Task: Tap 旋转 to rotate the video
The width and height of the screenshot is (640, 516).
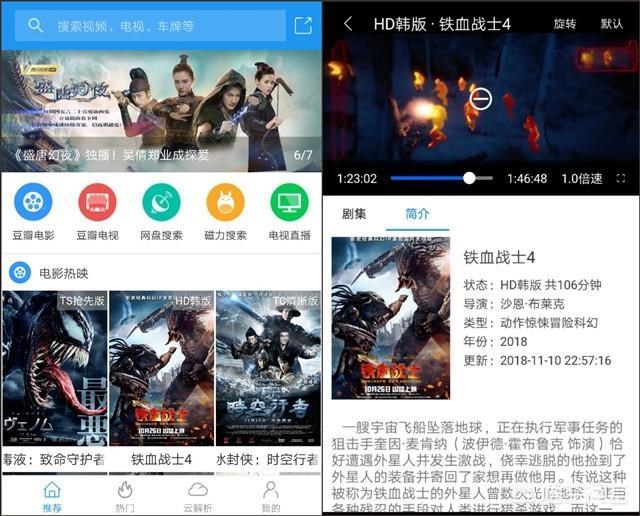Action: coord(564,23)
